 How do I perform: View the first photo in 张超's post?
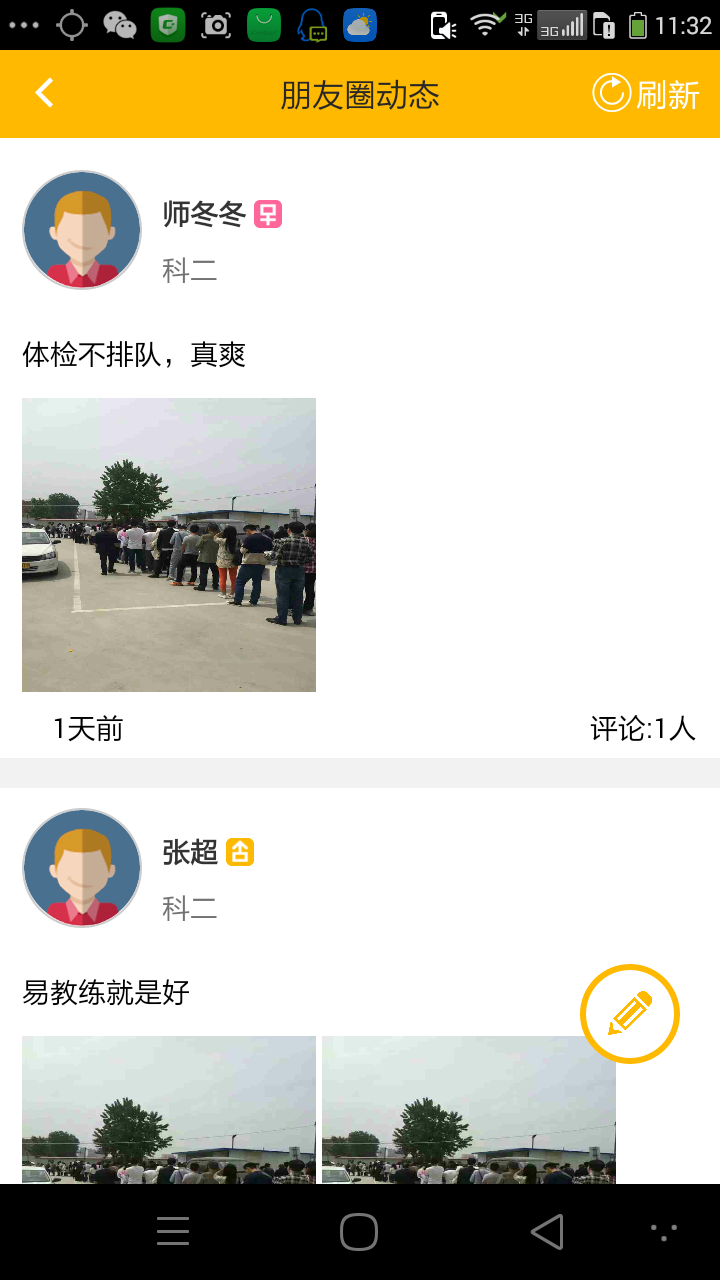[169, 1110]
